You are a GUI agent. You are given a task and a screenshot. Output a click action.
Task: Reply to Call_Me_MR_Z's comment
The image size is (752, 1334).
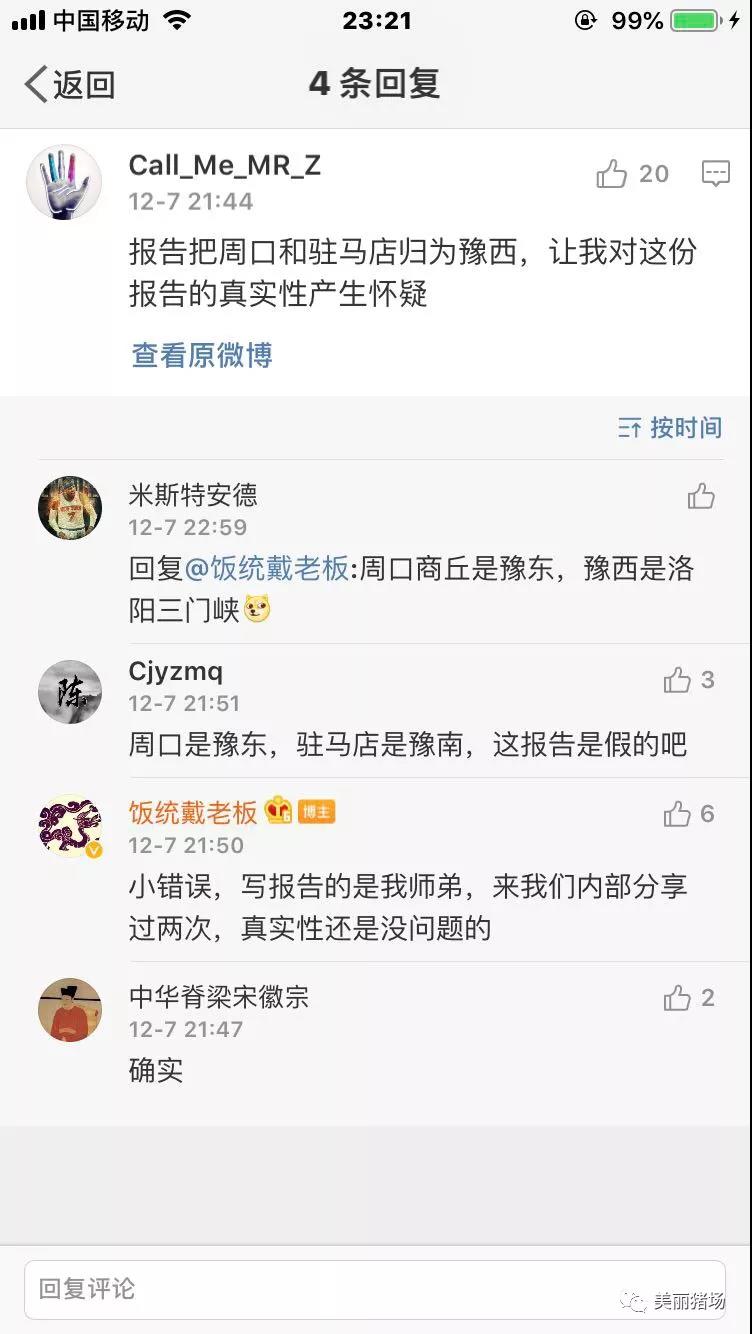click(x=715, y=174)
